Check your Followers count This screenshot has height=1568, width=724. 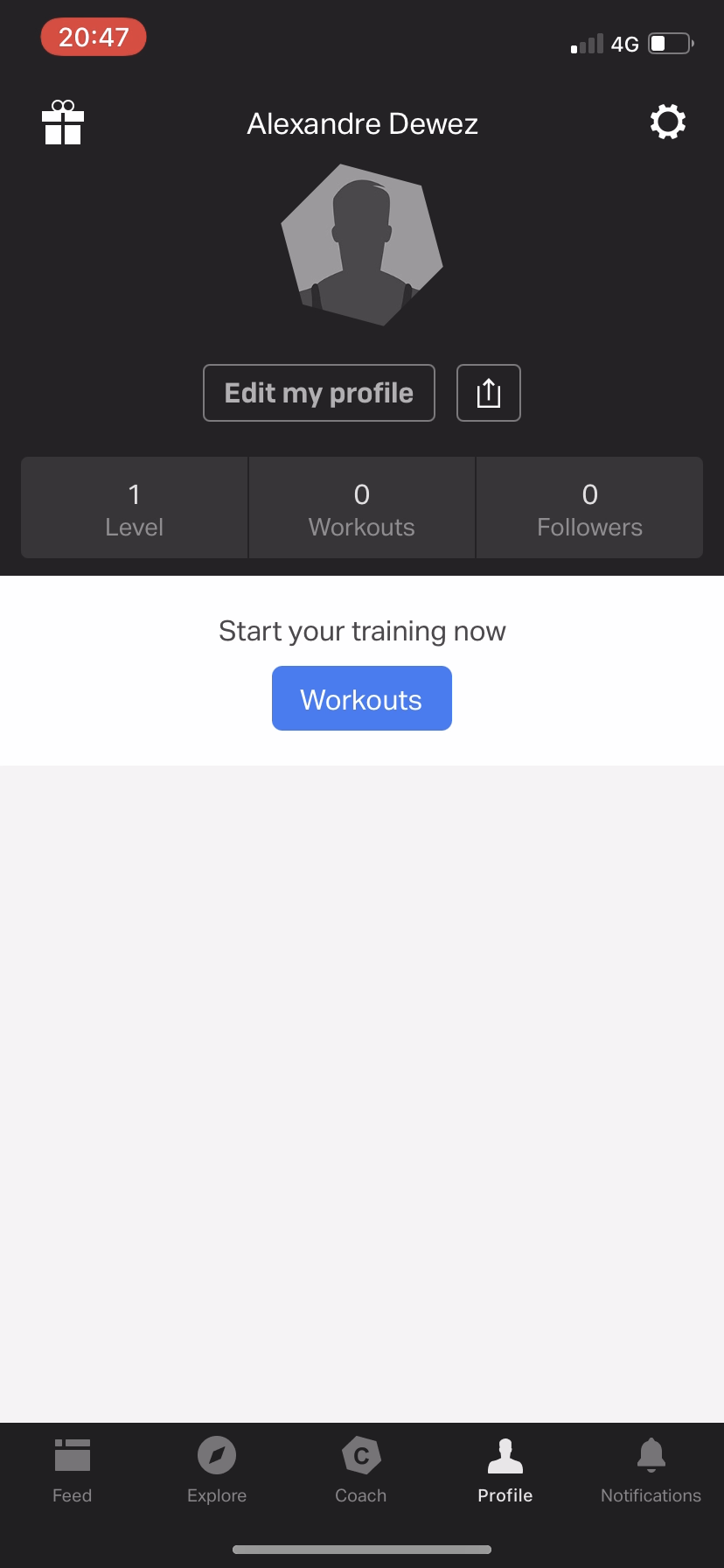coord(589,507)
